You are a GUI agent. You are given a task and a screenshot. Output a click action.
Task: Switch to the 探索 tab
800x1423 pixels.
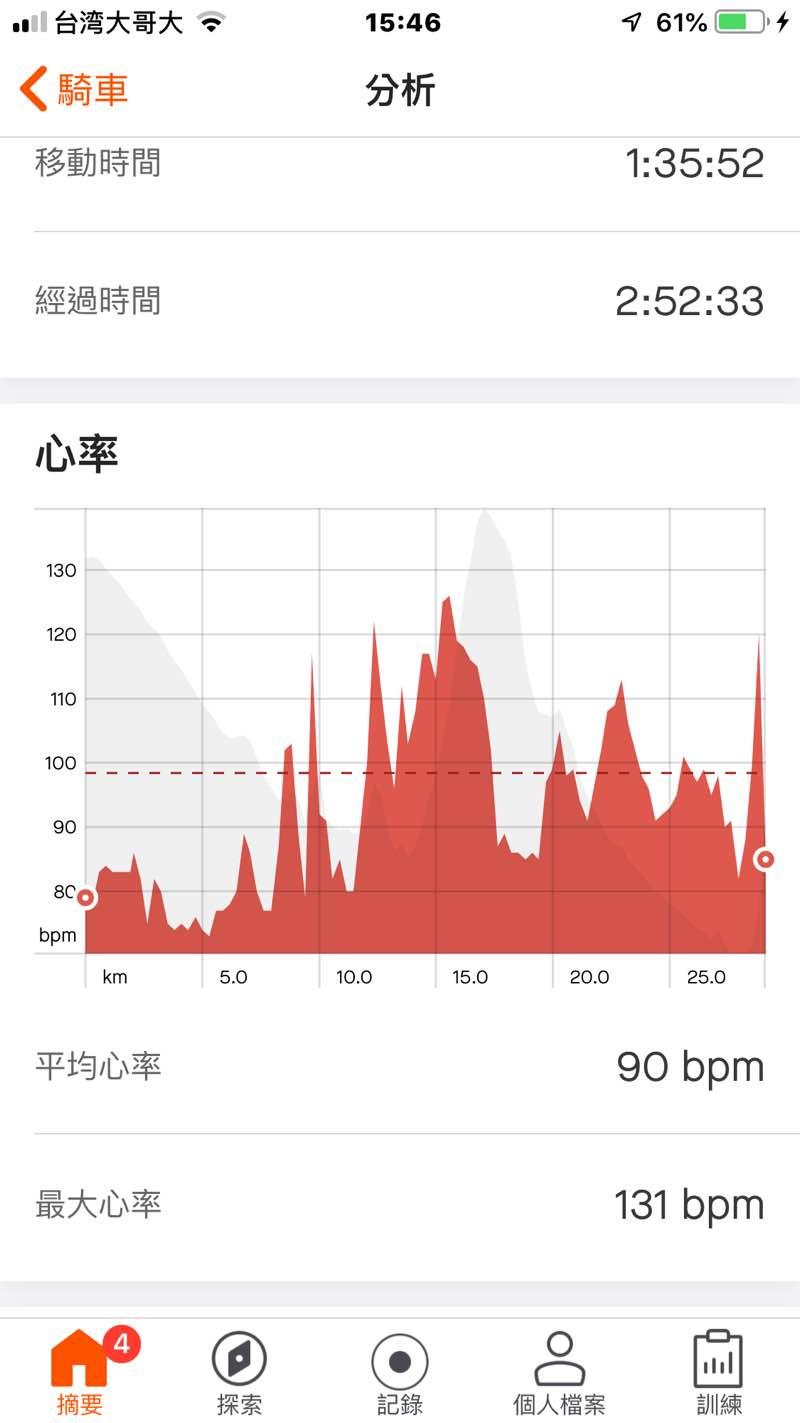click(240, 1371)
